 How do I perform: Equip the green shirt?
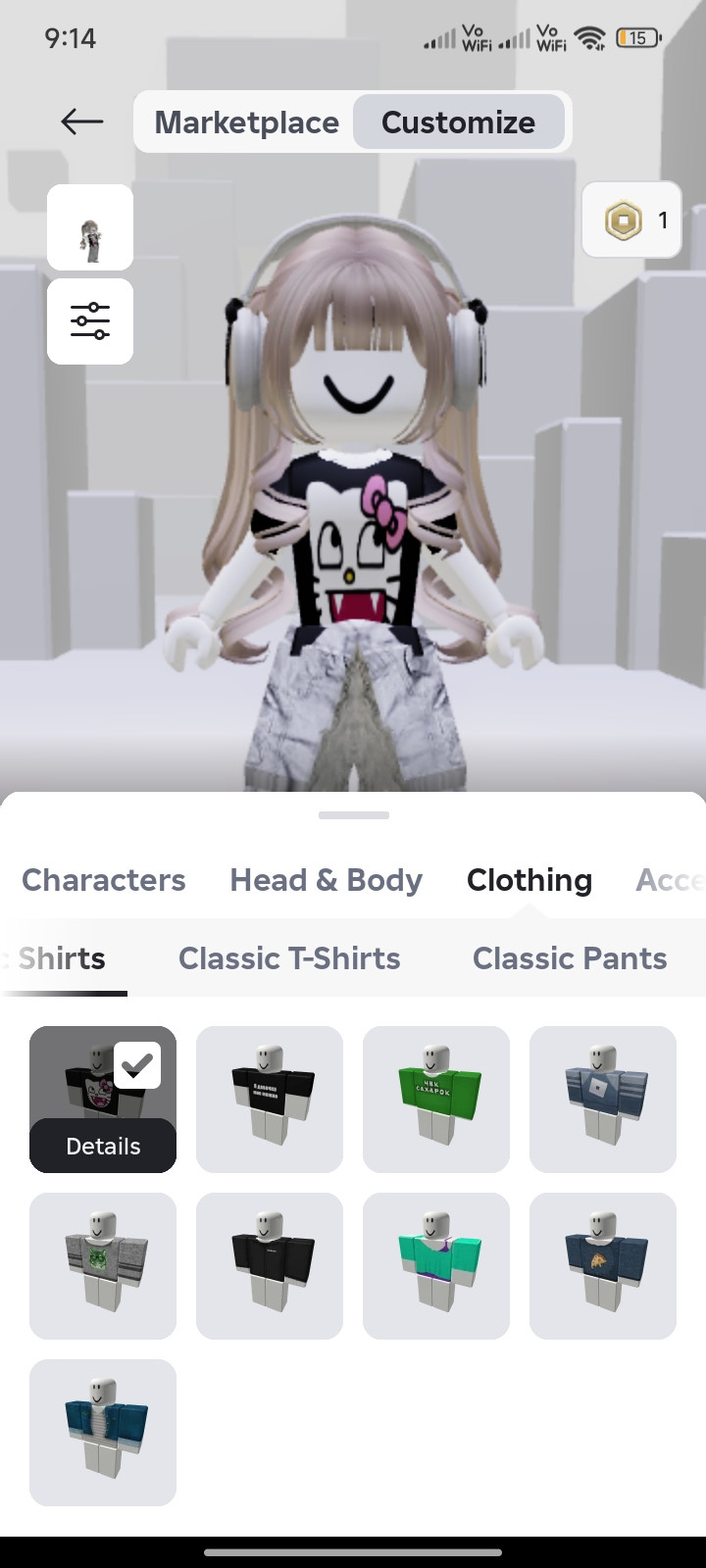[436, 1100]
